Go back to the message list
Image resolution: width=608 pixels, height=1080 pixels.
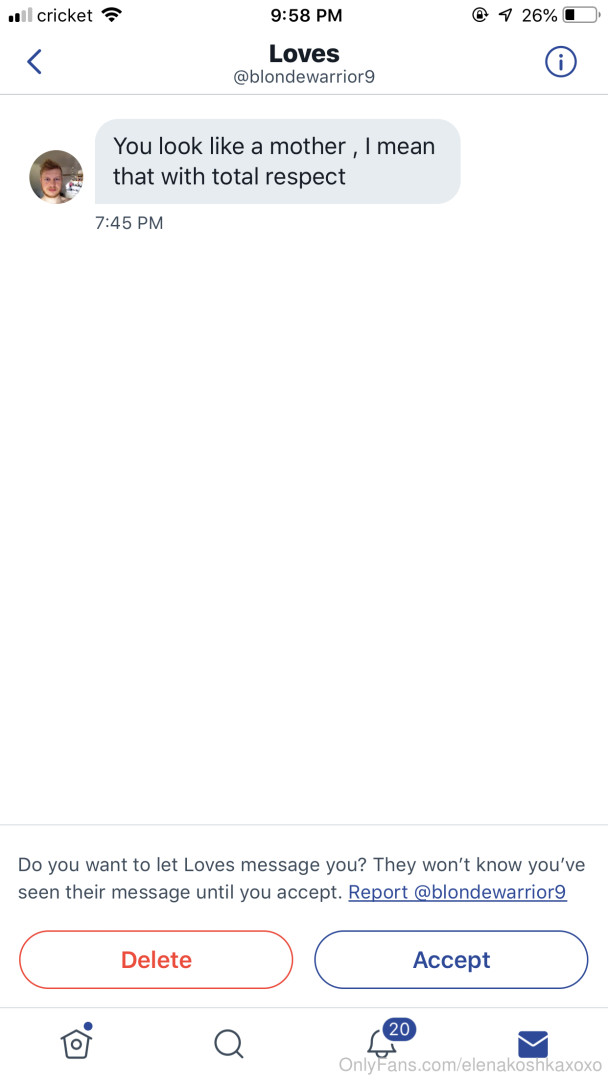coord(34,62)
